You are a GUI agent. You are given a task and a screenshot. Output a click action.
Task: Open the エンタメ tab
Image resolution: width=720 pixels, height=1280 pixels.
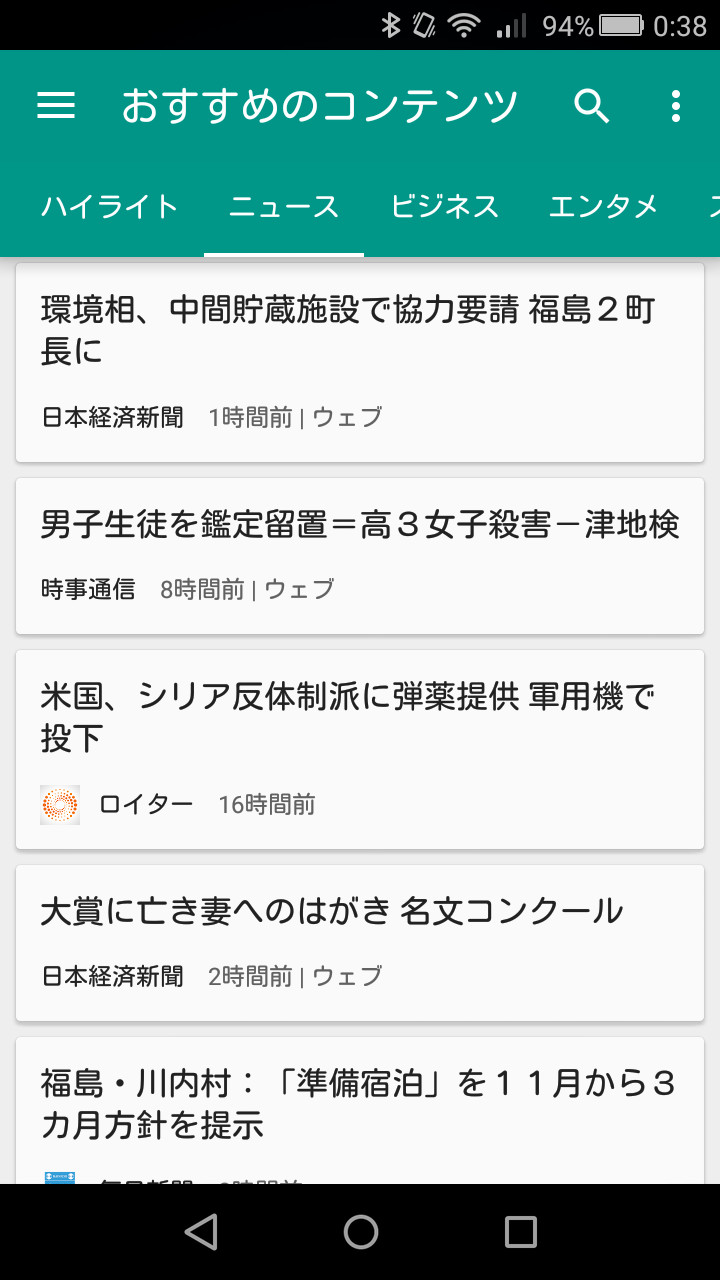click(x=603, y=207)
